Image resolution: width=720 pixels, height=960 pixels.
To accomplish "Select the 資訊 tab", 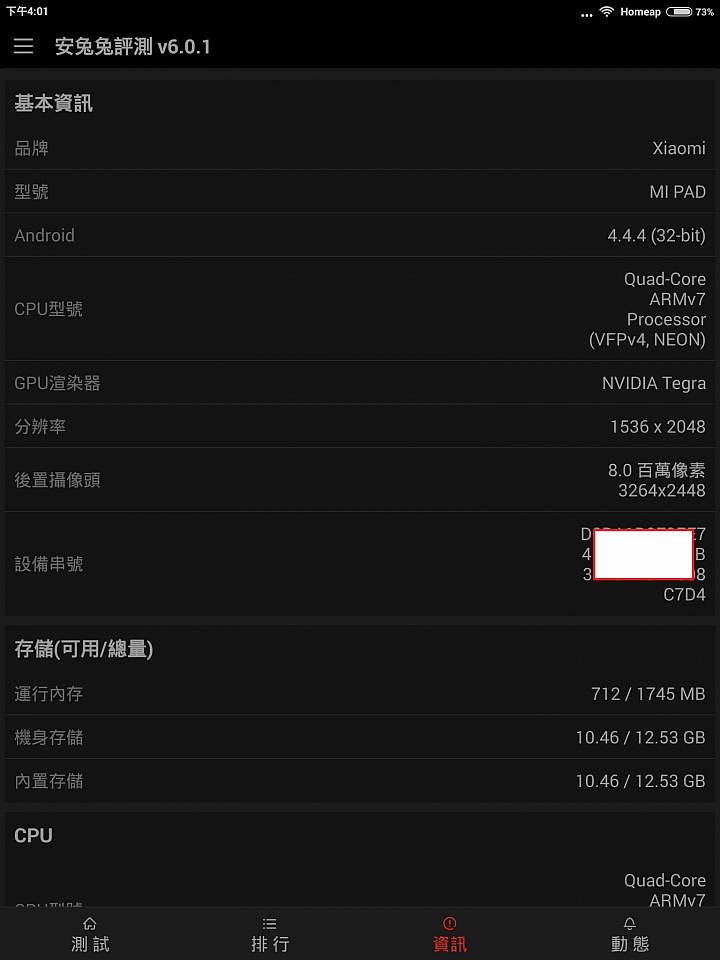I will [x=450, y=934].
